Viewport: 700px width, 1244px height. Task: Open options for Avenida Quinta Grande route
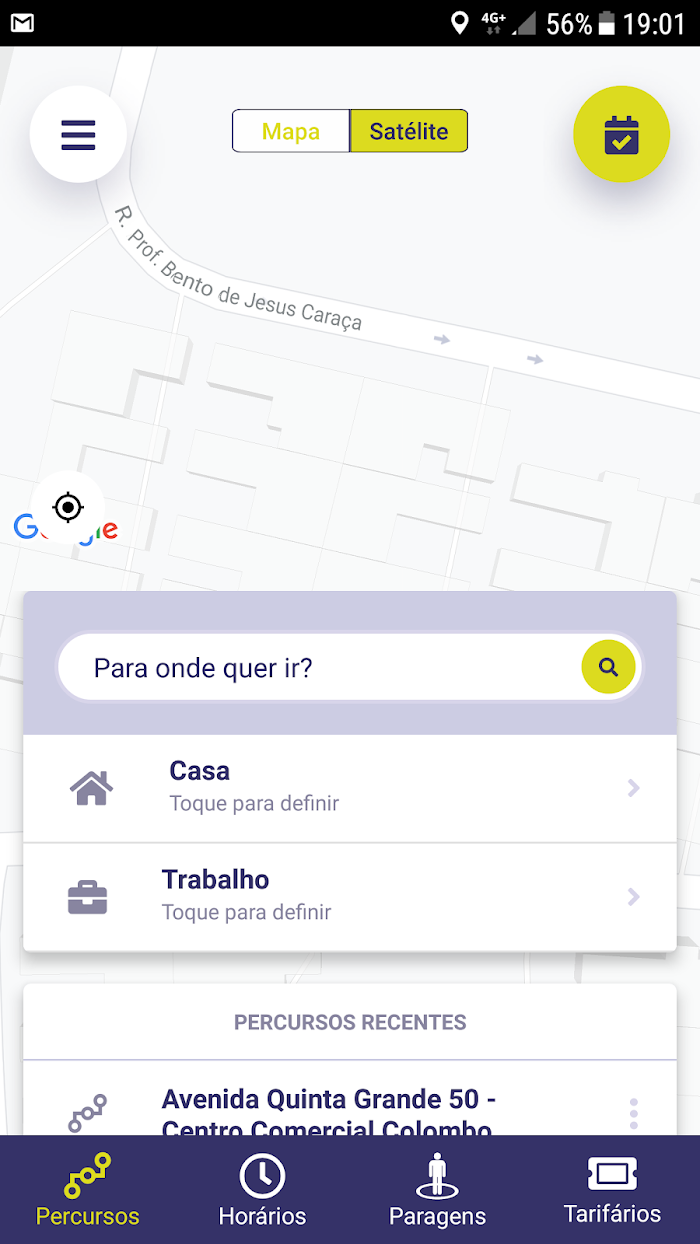pyautogui.click(x=633, y=1114)
